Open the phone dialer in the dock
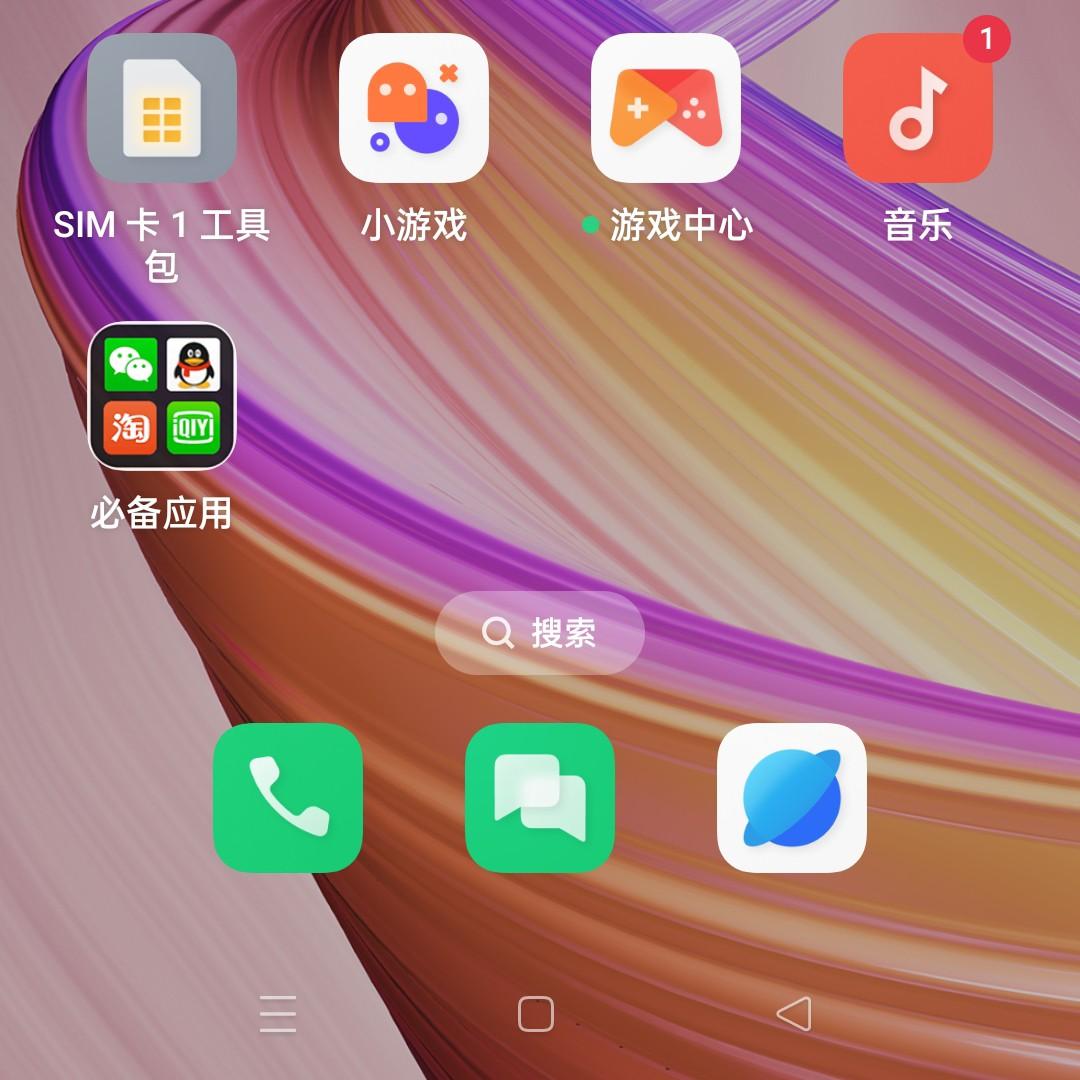Screen dimensions: 1080x1080 point(288,798)
